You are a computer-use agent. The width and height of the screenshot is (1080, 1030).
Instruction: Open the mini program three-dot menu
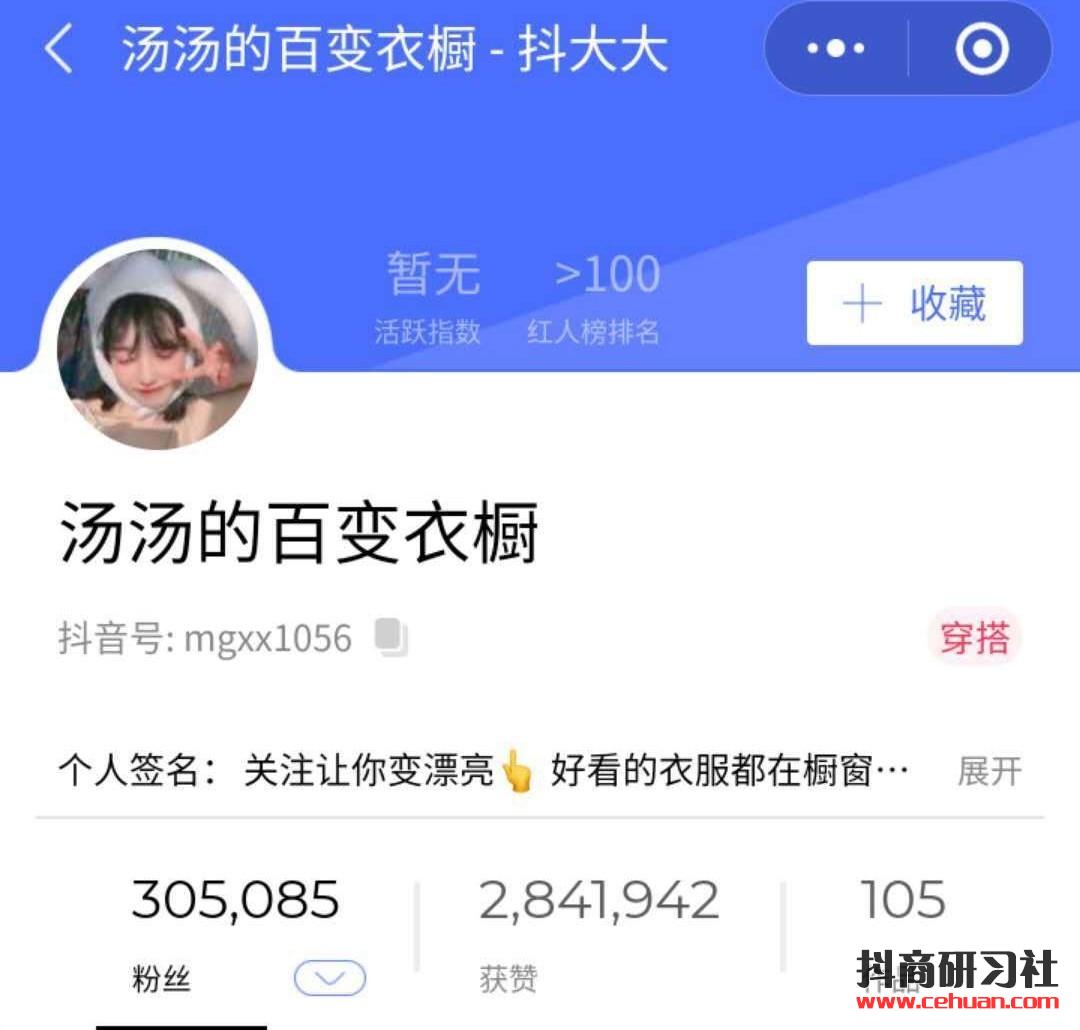point(836,48)
